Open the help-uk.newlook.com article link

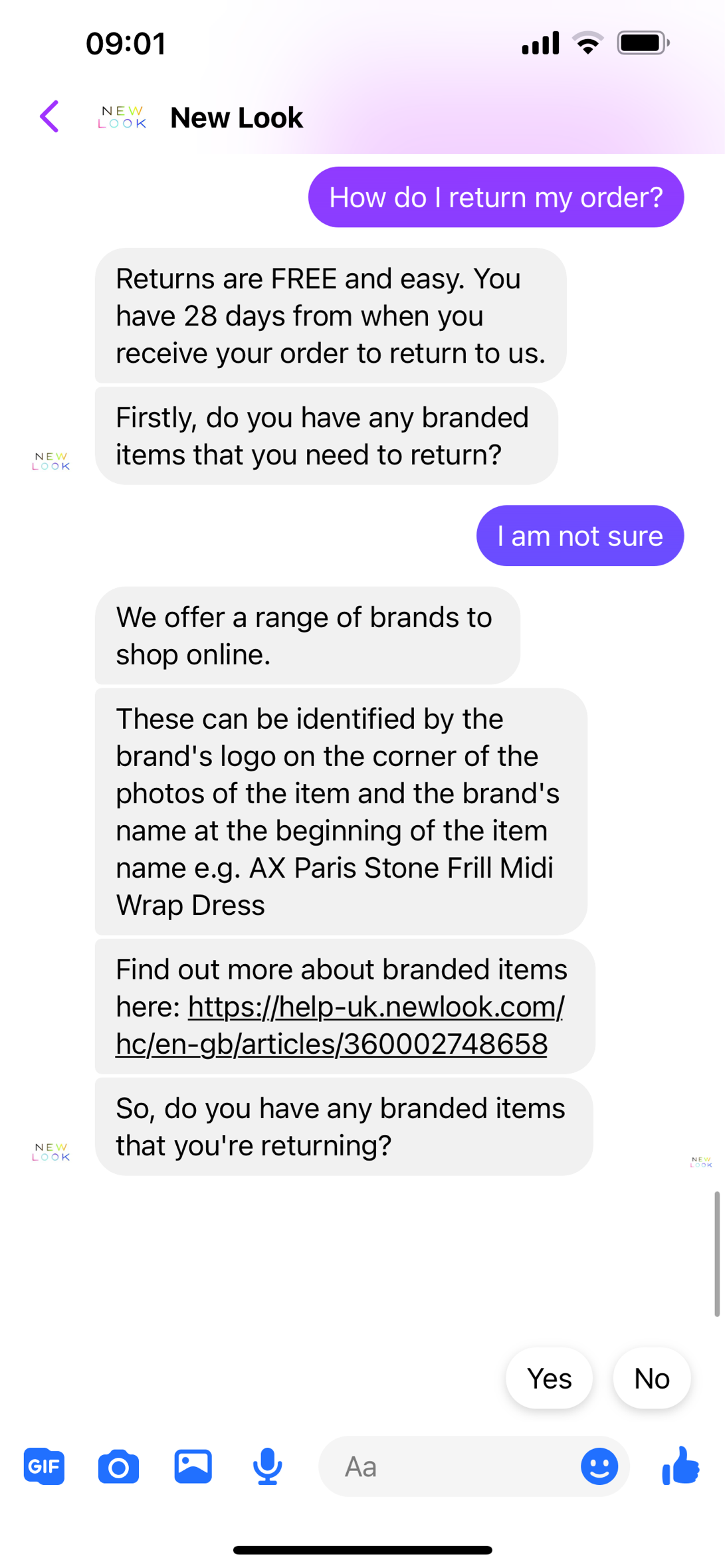[340, 1025]
